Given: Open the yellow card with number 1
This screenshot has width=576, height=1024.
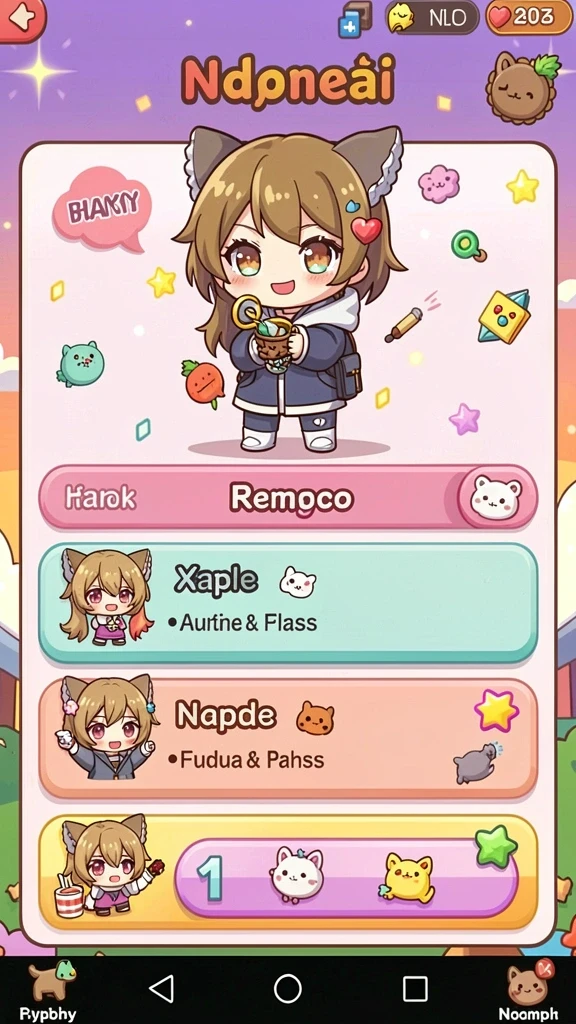Looking at the screenshot, I should pos(288,872).
